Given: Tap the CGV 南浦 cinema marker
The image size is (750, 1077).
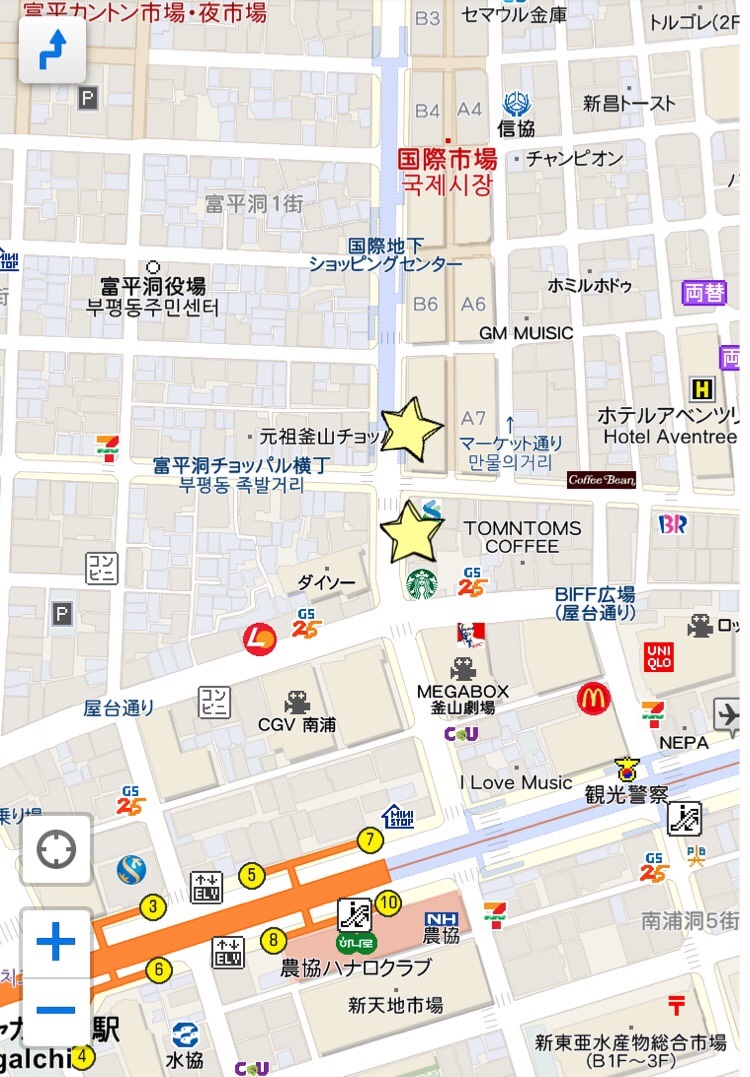Looking at the screenshot, I should tap(297, 702).
